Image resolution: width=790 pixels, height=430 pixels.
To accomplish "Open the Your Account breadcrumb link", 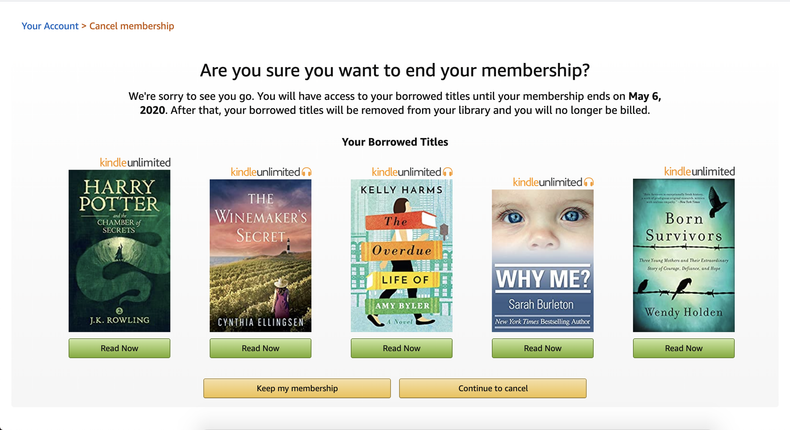I will [x=52, y=24].
